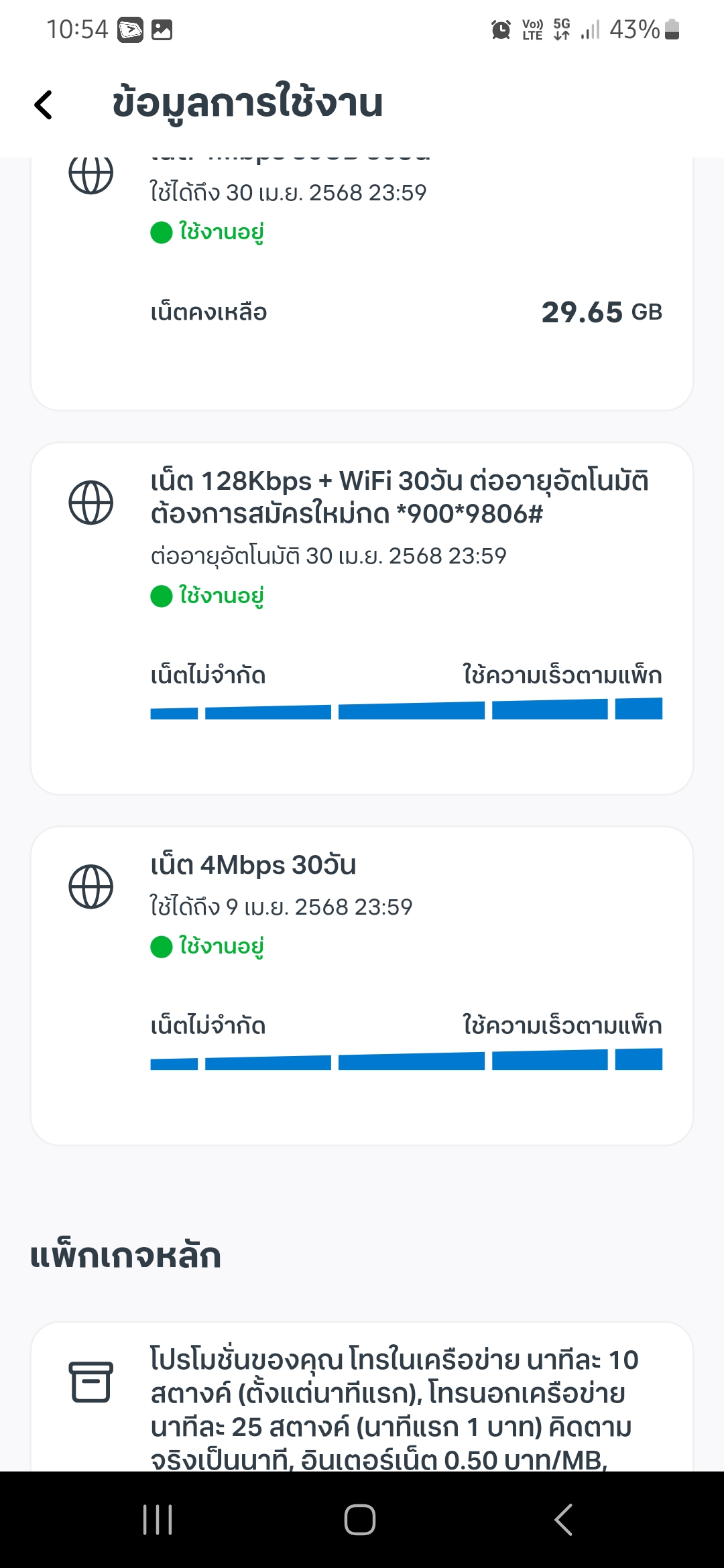View the main package promotion card
Screen dimensions: 724x1568
pos(362,1397)
